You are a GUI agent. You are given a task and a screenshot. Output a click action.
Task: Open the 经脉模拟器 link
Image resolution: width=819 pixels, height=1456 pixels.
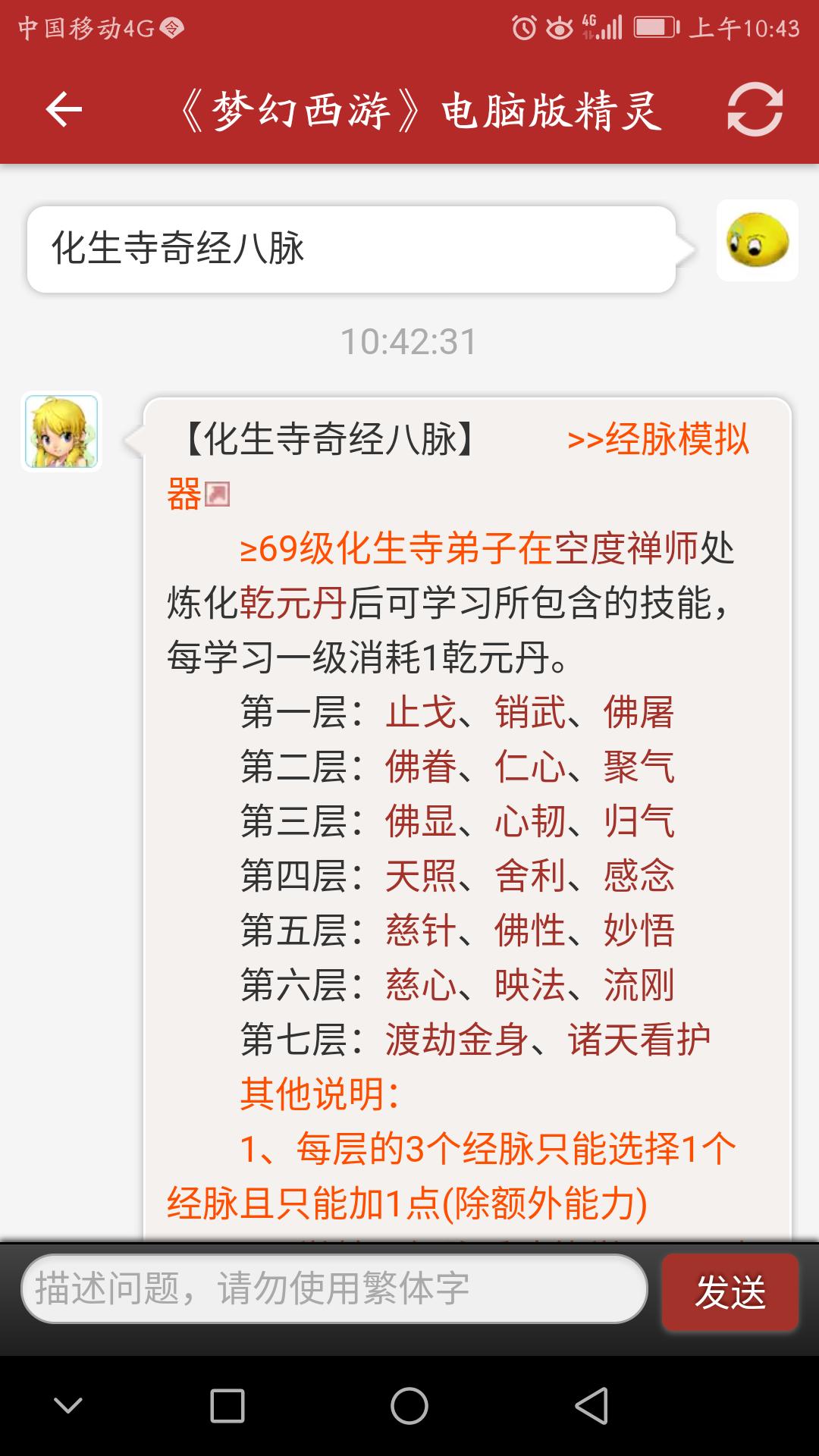(x=657, y=439)
